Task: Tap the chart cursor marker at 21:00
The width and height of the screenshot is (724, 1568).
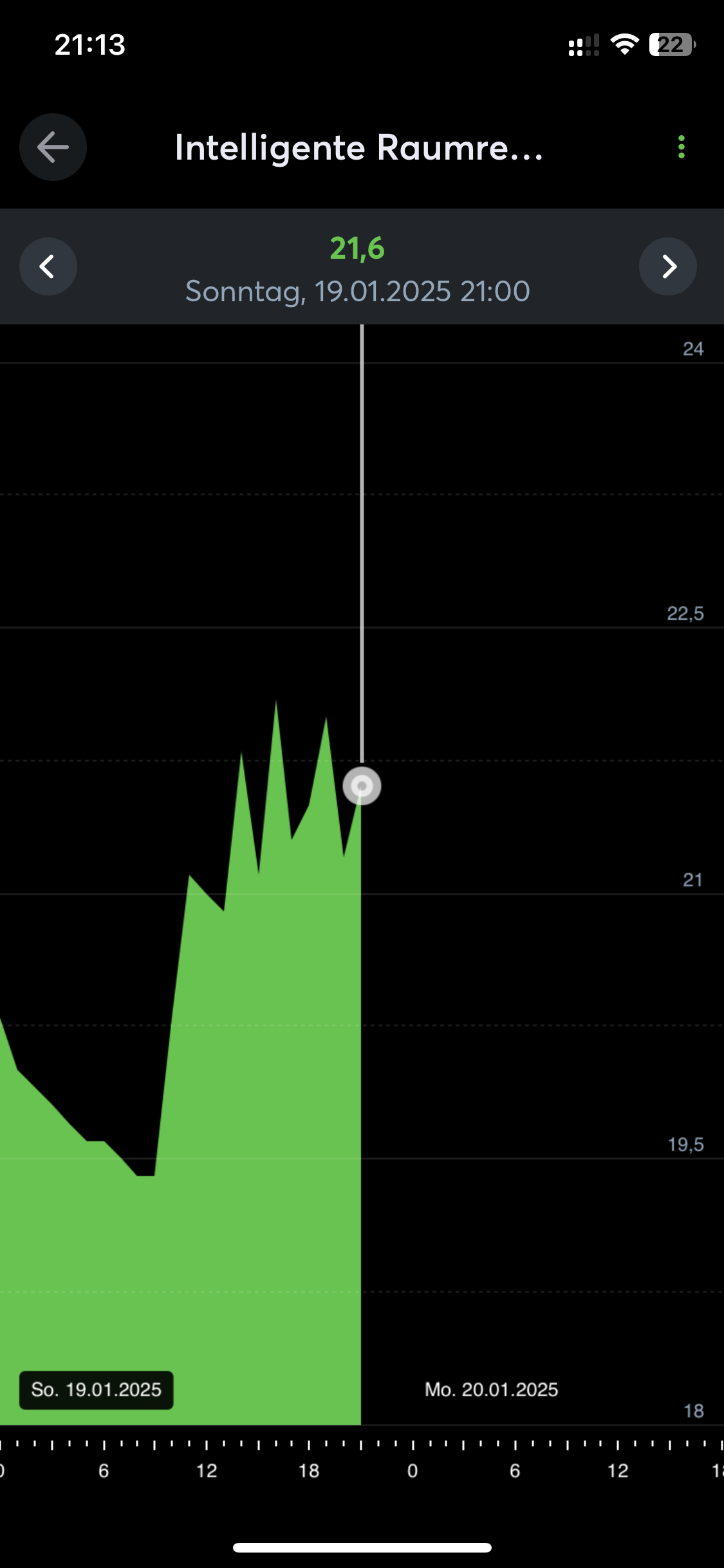Action: tap(362, 786)
